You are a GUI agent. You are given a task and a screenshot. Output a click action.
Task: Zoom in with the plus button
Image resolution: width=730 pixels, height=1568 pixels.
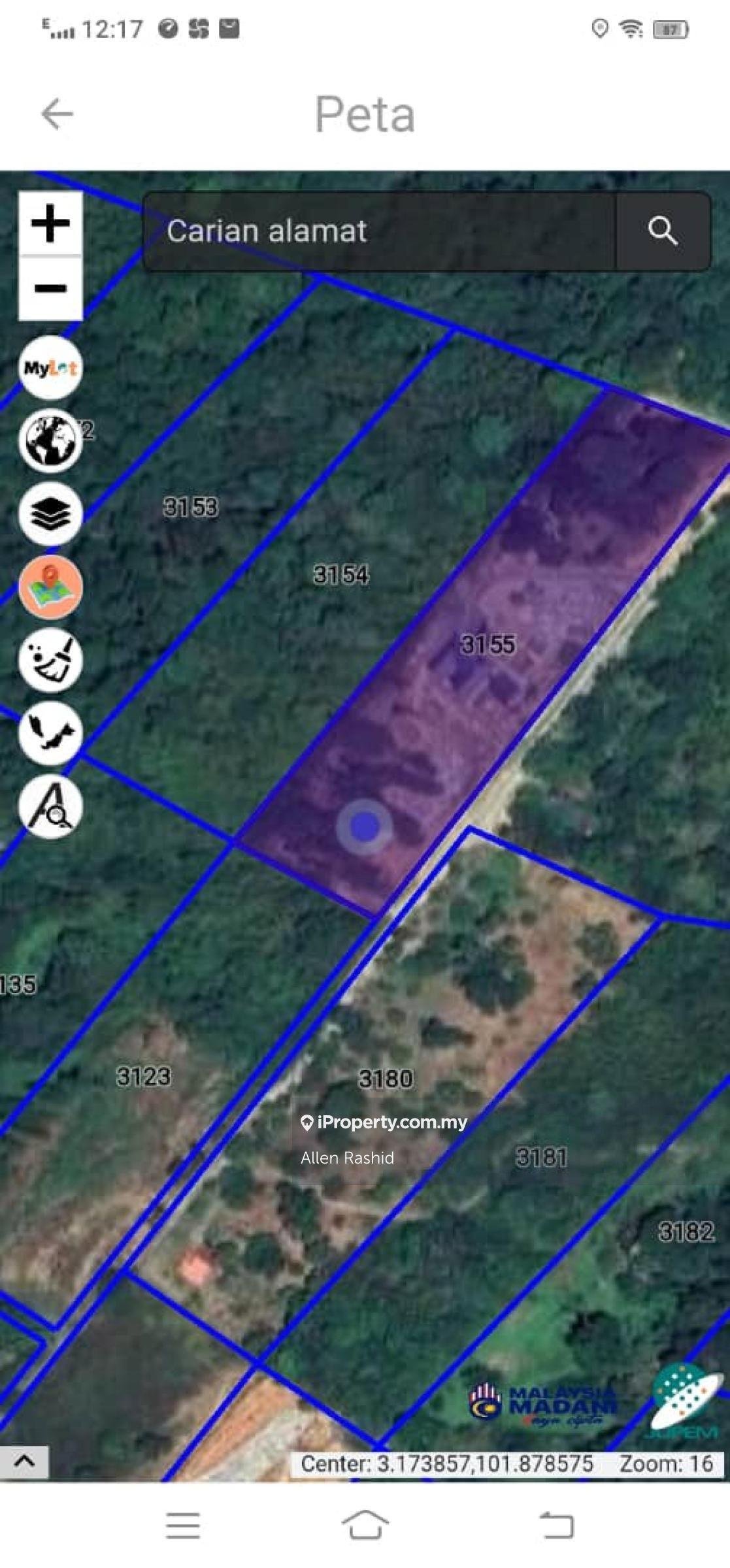50,223
